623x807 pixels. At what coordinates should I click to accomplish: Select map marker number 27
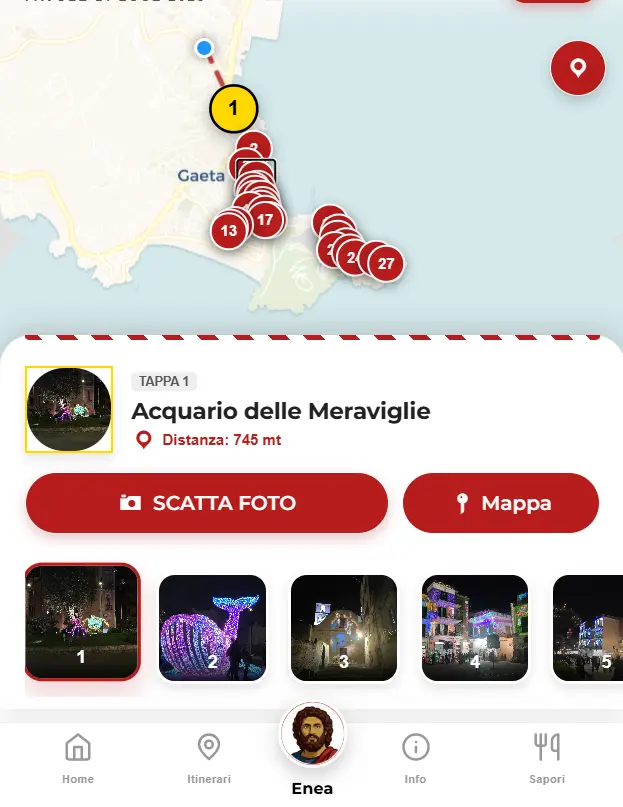click(x=386, y=265)
